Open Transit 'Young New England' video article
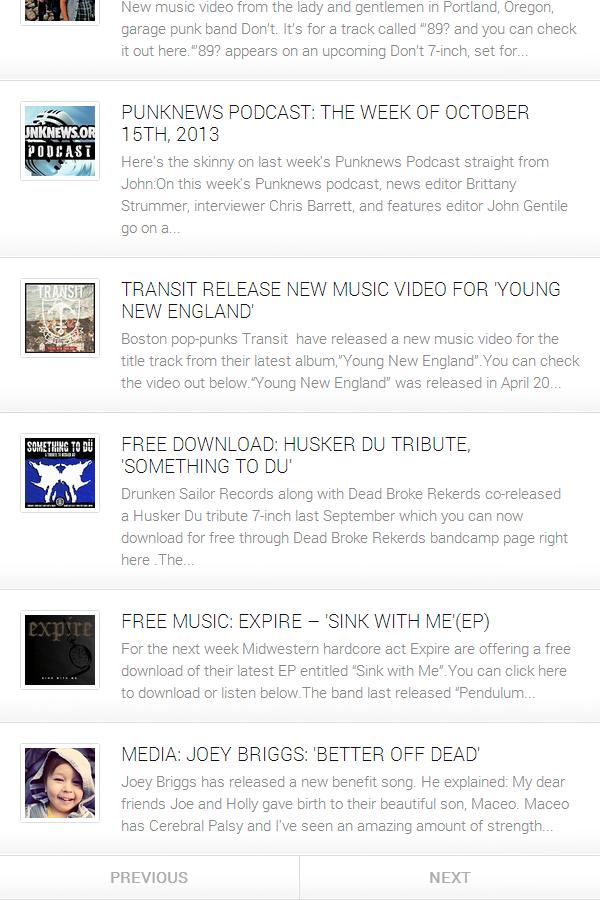Screen dimensions: 600x900 click(x=340, y=300)
